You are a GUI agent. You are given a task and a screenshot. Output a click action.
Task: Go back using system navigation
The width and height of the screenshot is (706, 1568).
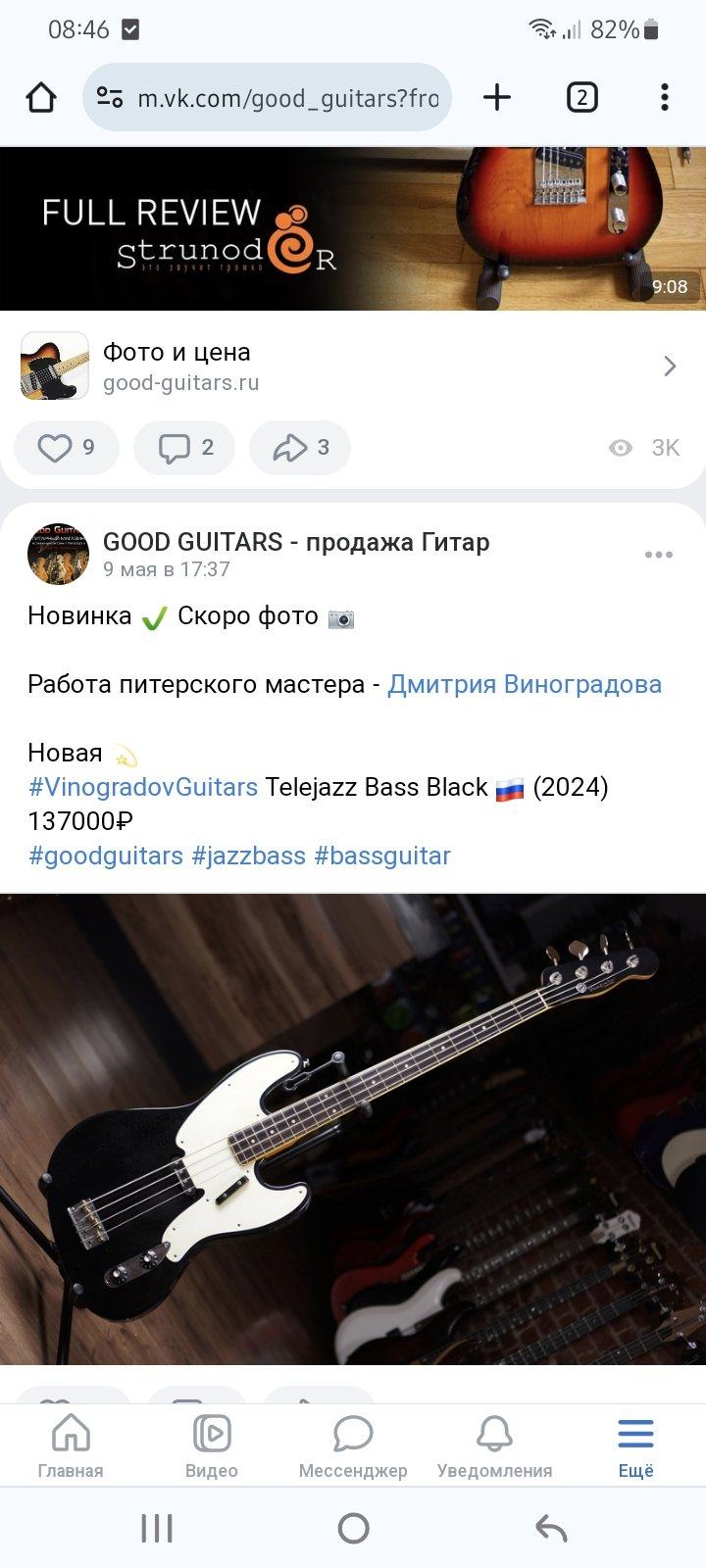[551, 1528]
